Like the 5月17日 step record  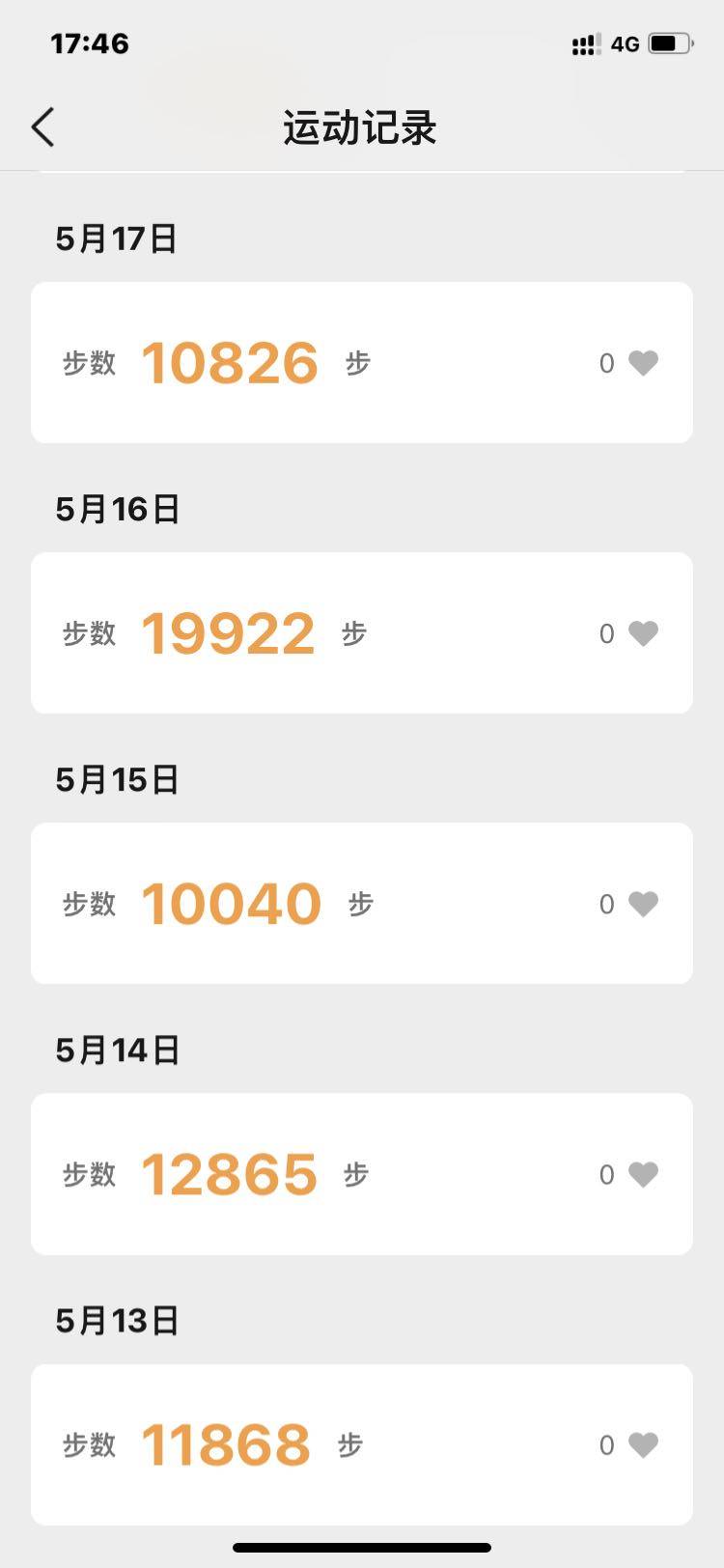[643, 363]
